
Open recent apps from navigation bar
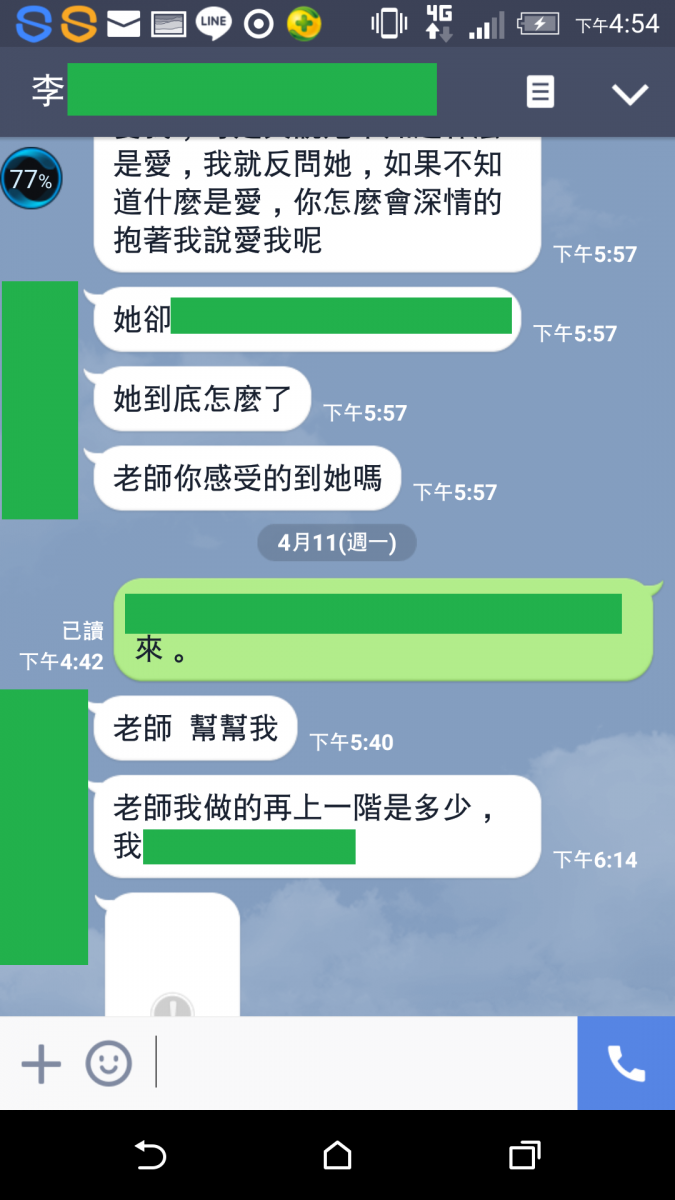click(x=524, y=1156)
